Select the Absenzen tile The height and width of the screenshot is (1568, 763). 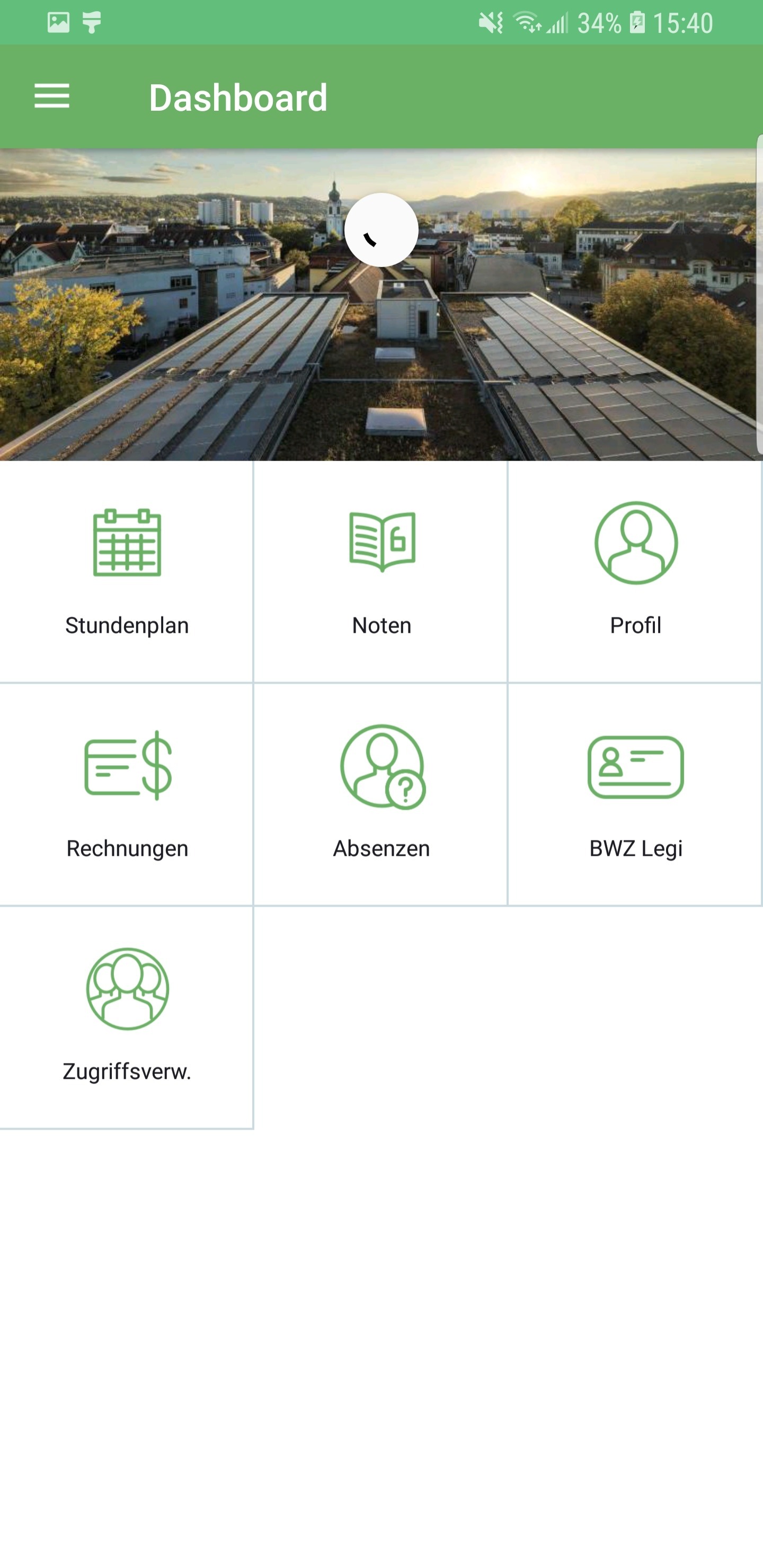pyautogui.click(x=381, y=794)
